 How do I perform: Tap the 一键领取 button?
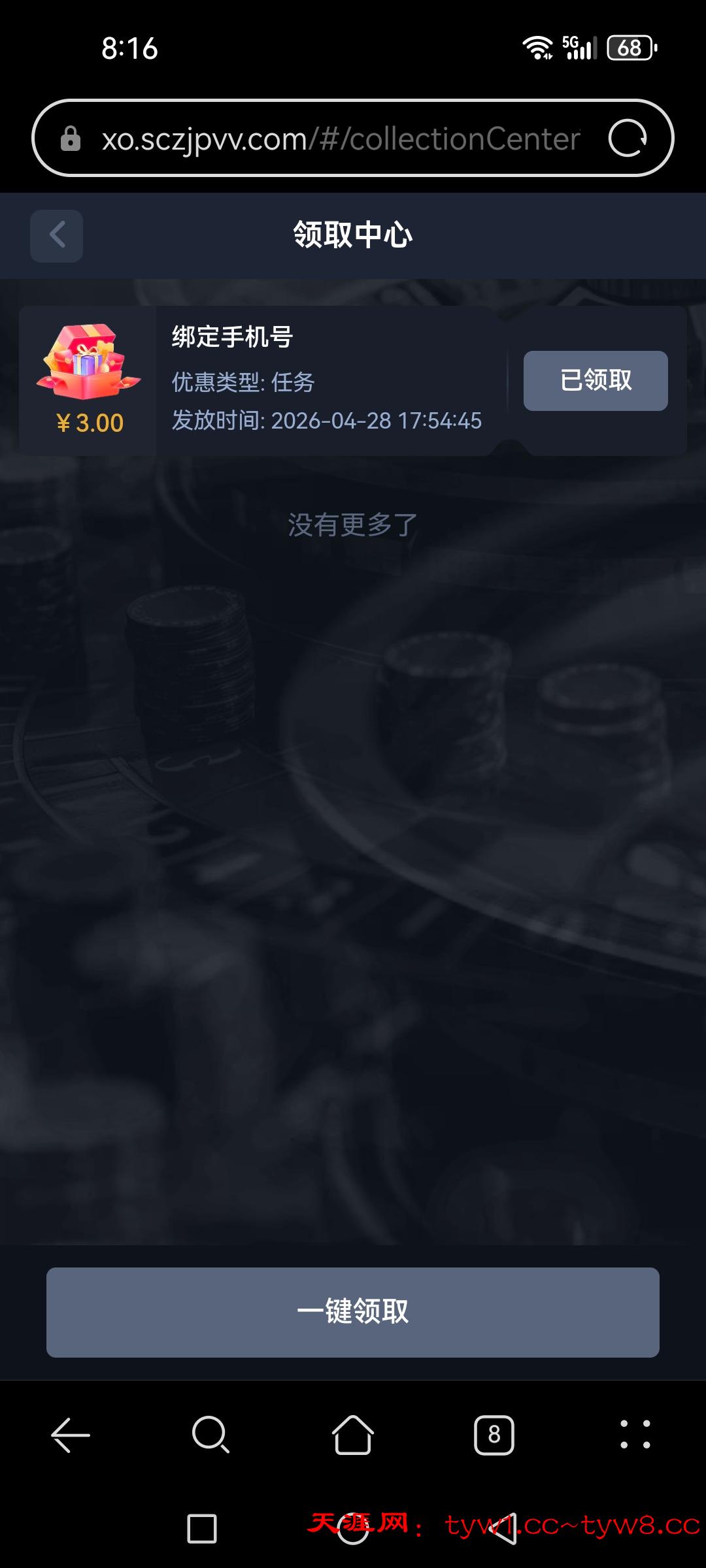tap(353, 1312)
